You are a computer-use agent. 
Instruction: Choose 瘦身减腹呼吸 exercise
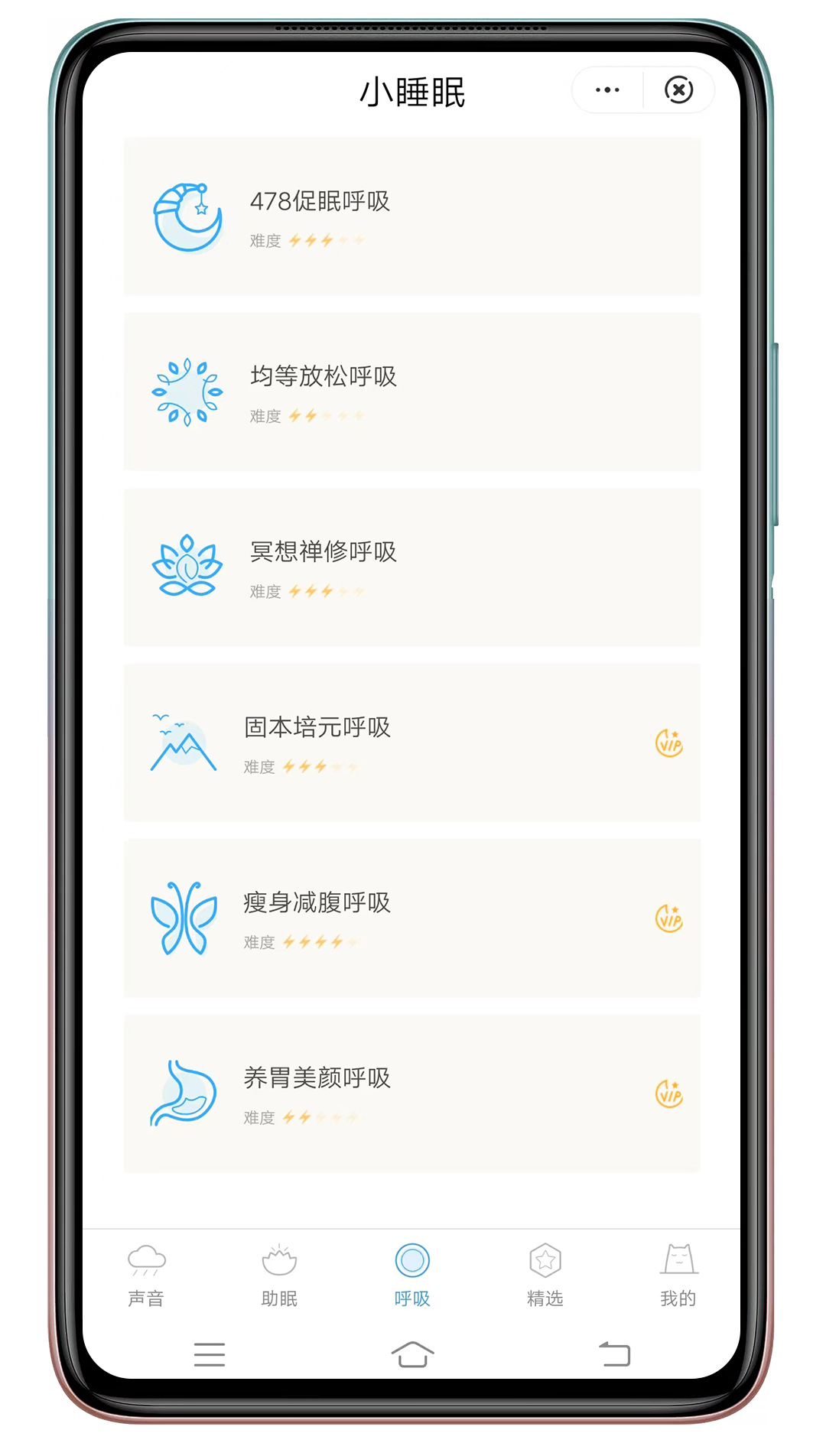(x=411, y=918)
